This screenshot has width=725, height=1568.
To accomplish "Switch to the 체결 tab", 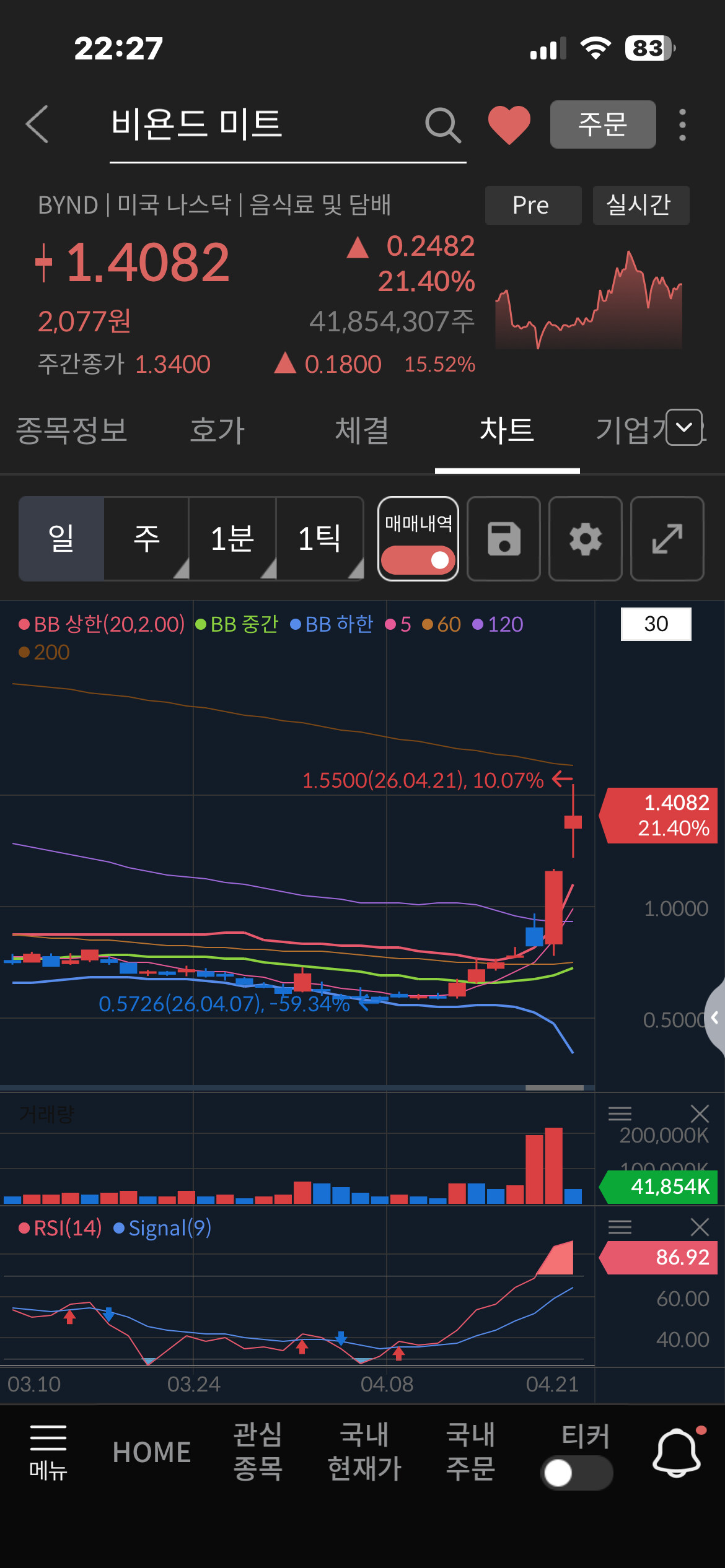I will tap(362, 430).
